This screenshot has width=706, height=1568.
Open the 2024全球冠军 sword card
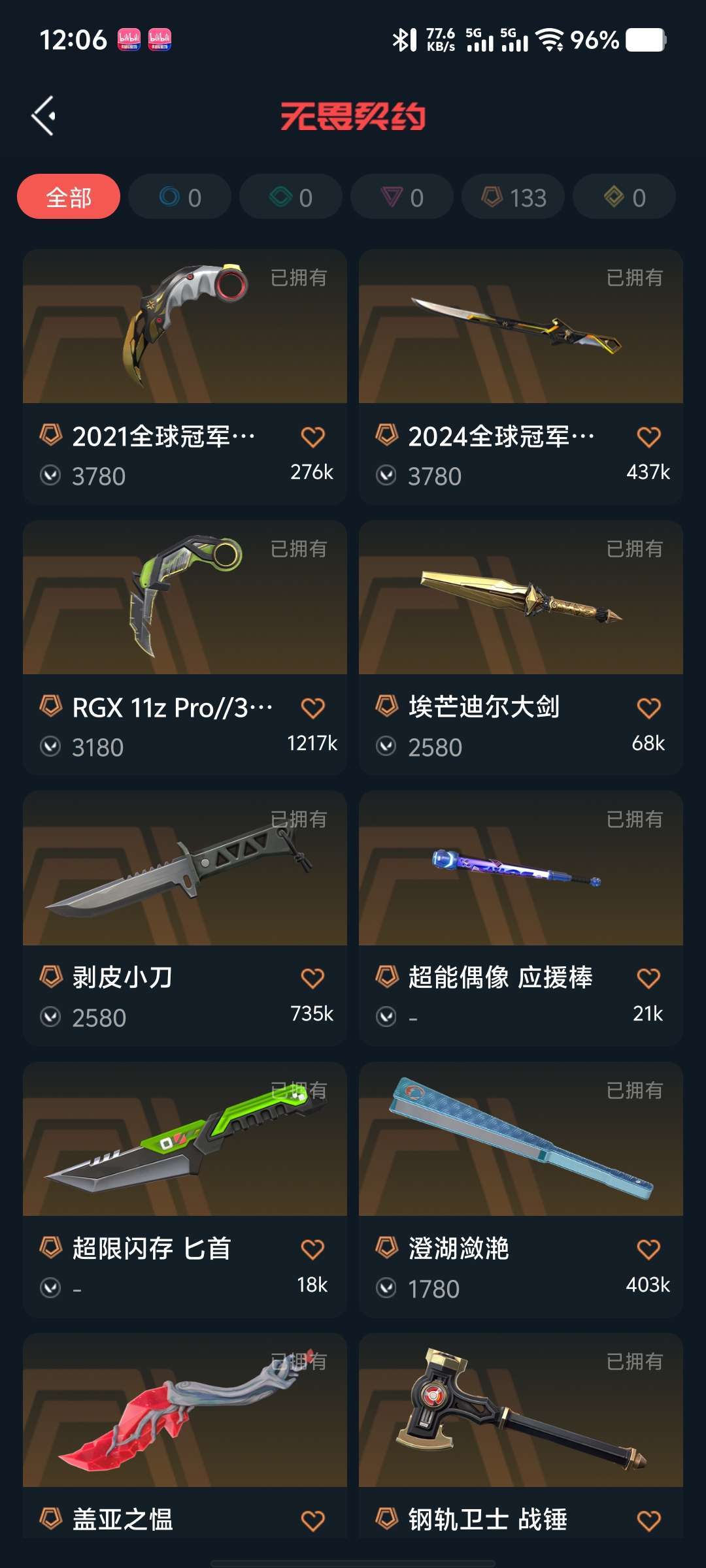tap(520, 327)
